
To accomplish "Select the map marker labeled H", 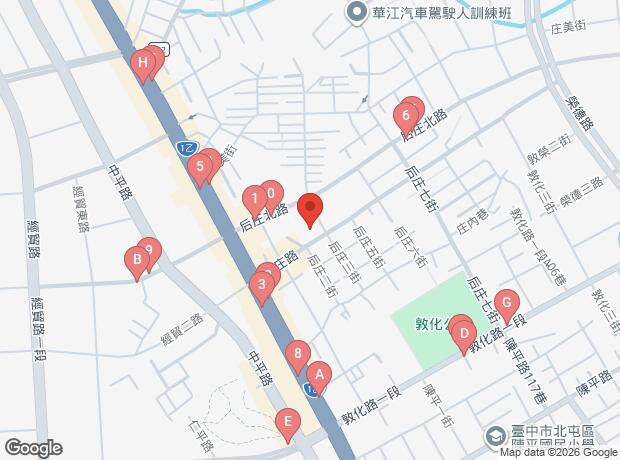I will (x=143, y=66).
